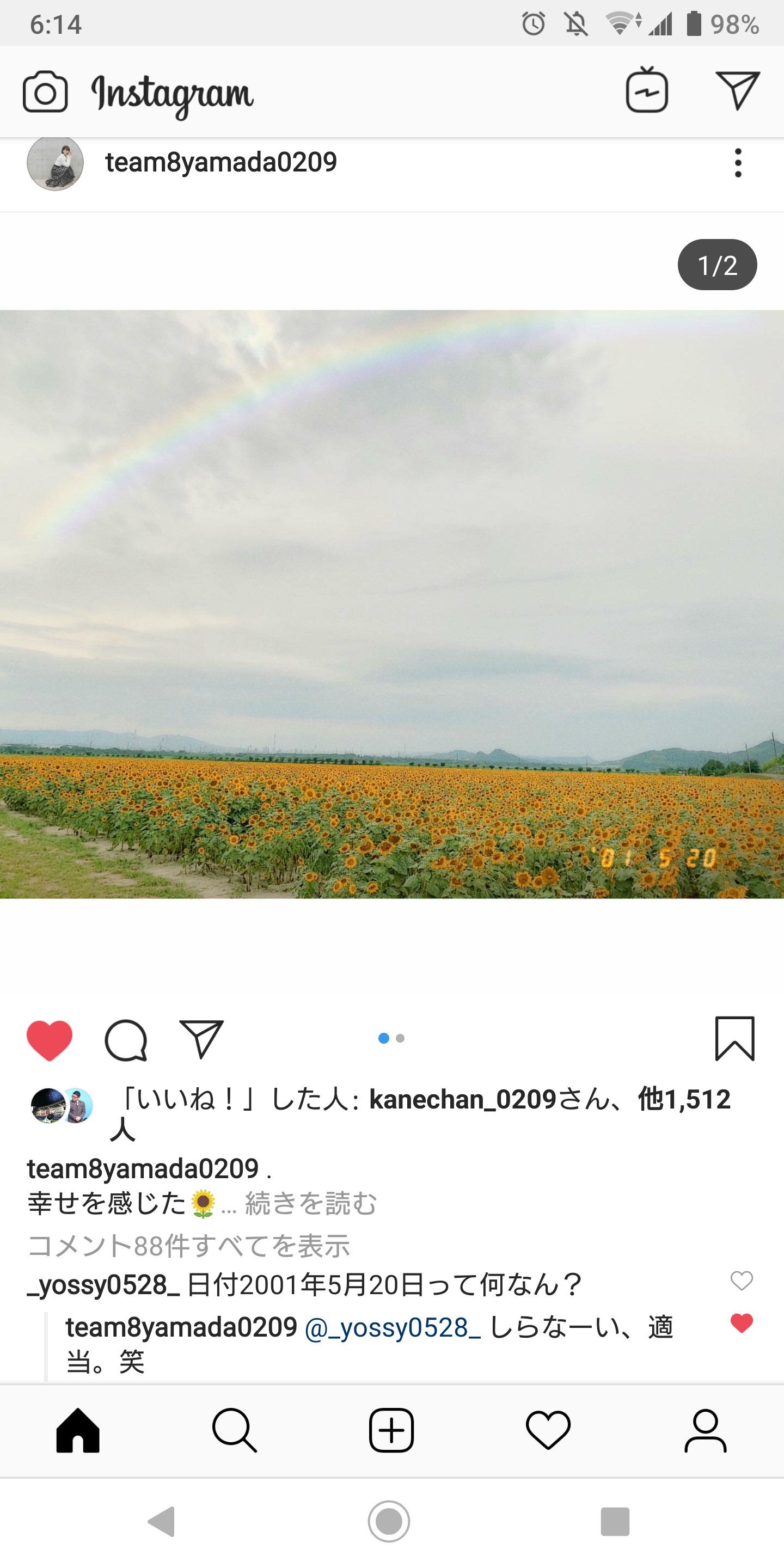Expand the caption with 続きを読む
Screen dimensions: 784x1568
311,1203
